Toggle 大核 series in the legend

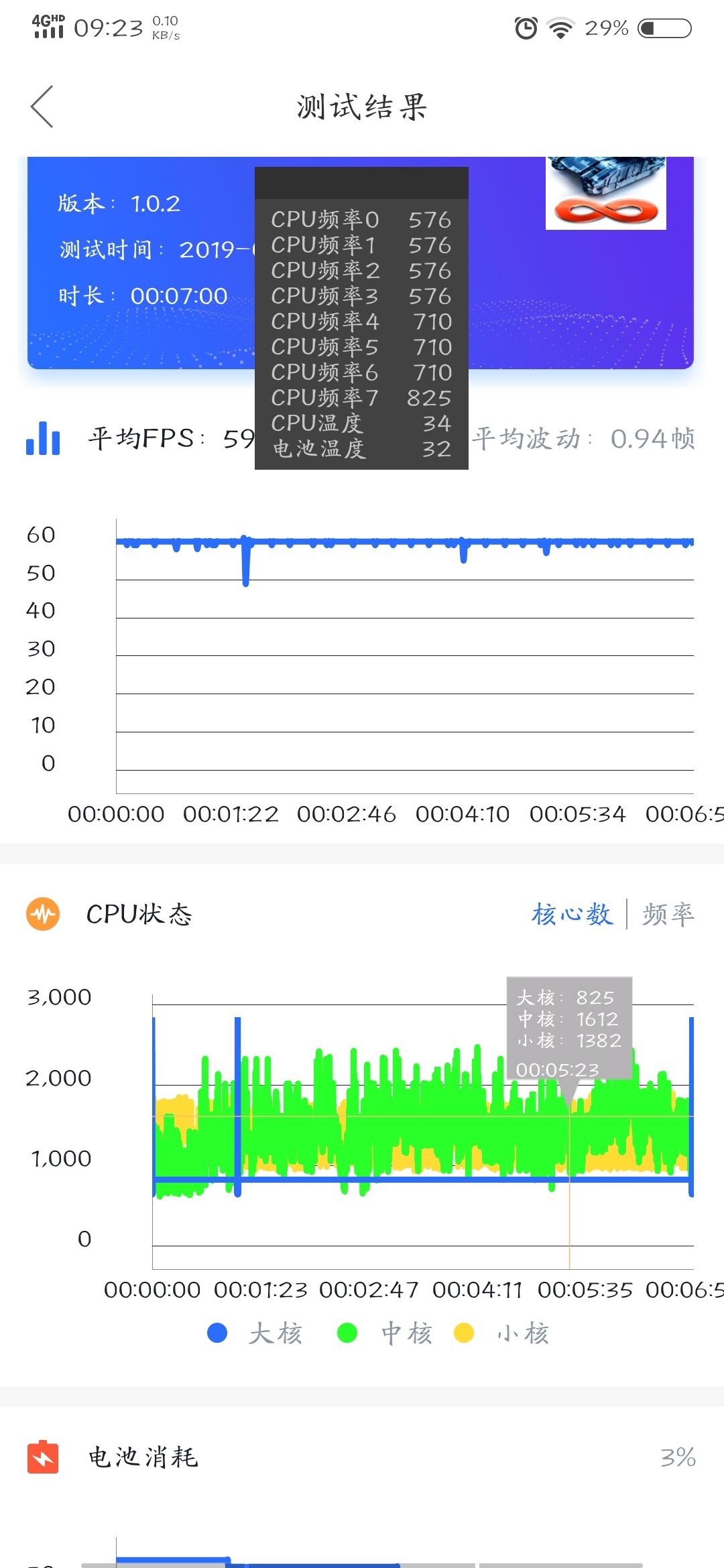point(255,1333)
